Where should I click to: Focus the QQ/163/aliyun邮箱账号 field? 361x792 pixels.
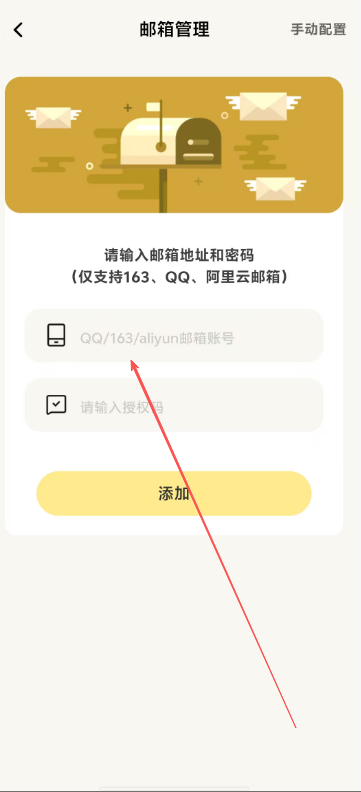click(174, 335)
